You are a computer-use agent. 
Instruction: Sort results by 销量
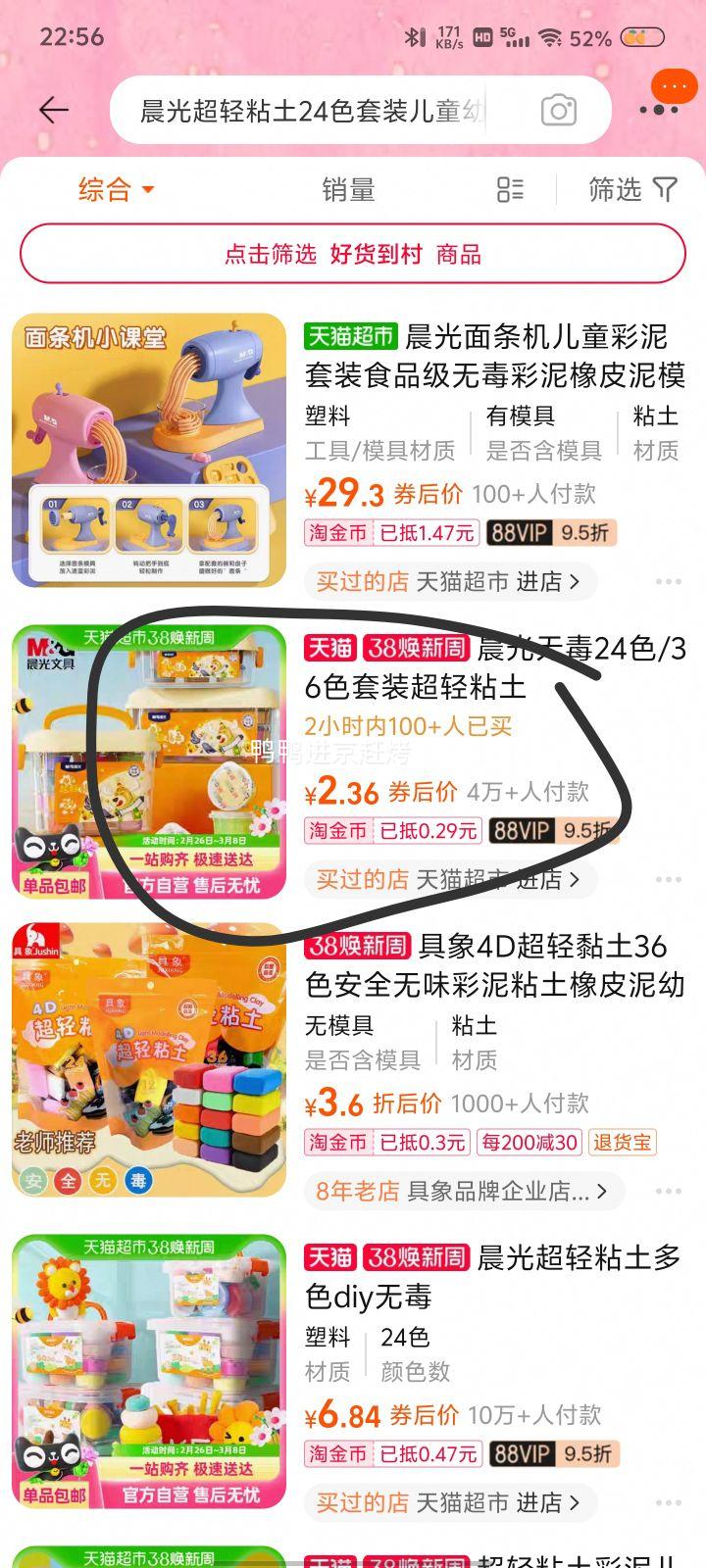click(348, 189)
